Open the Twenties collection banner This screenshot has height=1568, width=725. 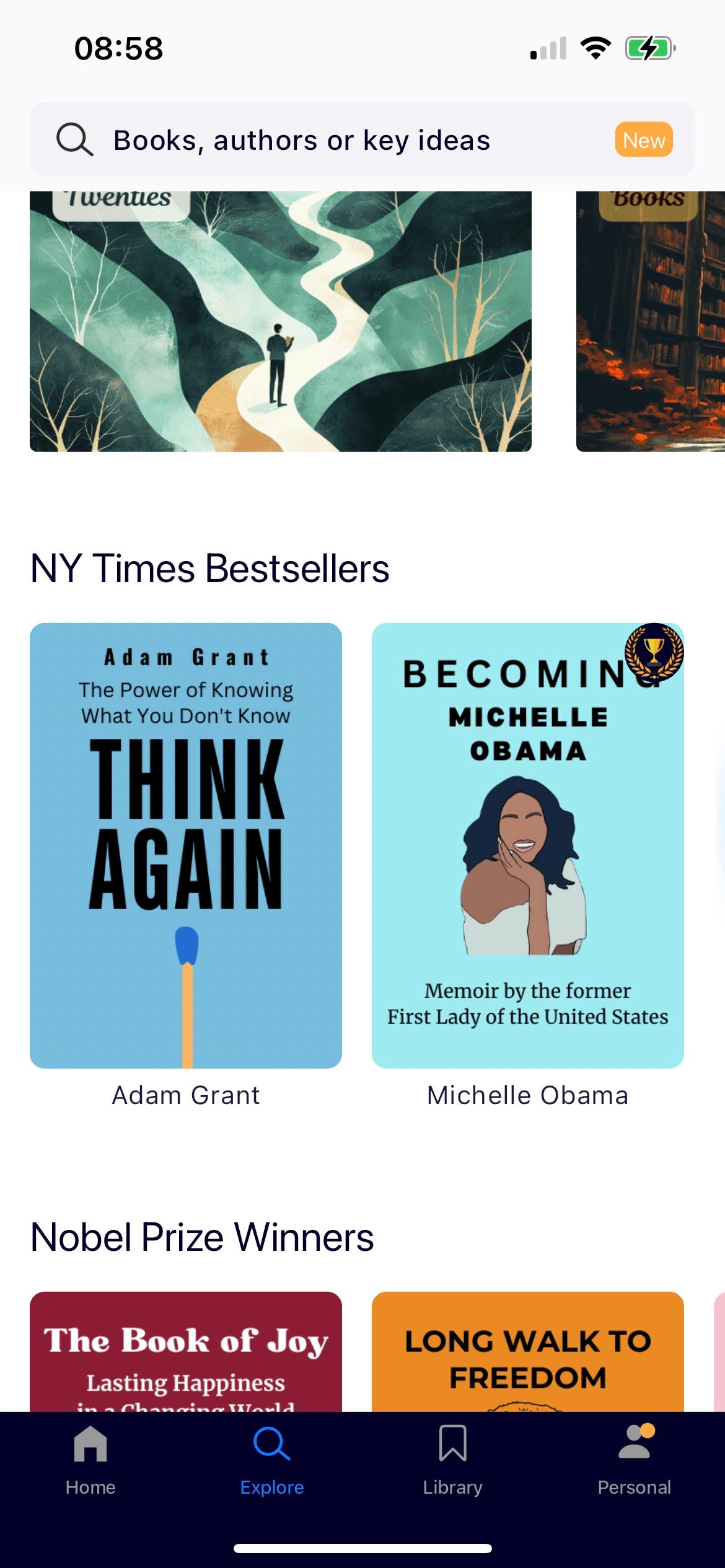pyautogui.click(x=280, y=322)
